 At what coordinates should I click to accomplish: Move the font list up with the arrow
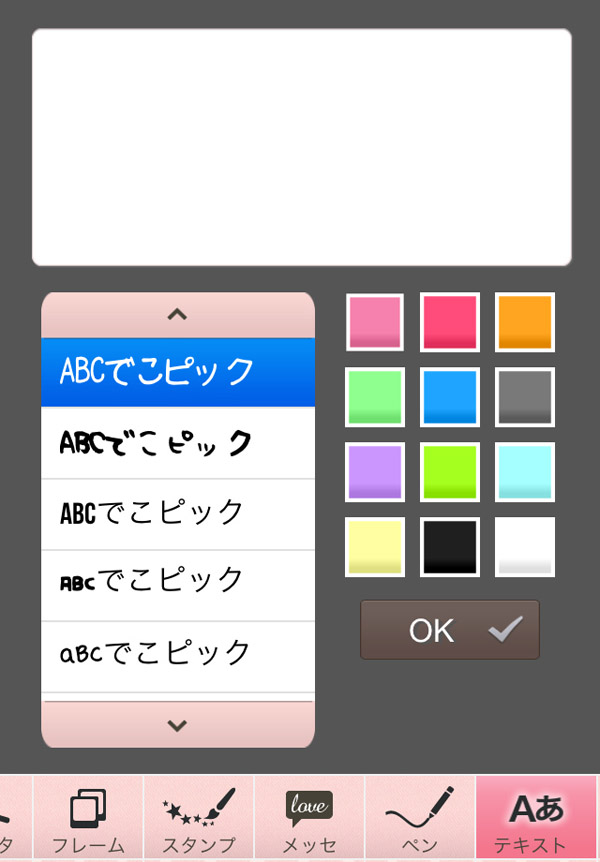(178, 314)
